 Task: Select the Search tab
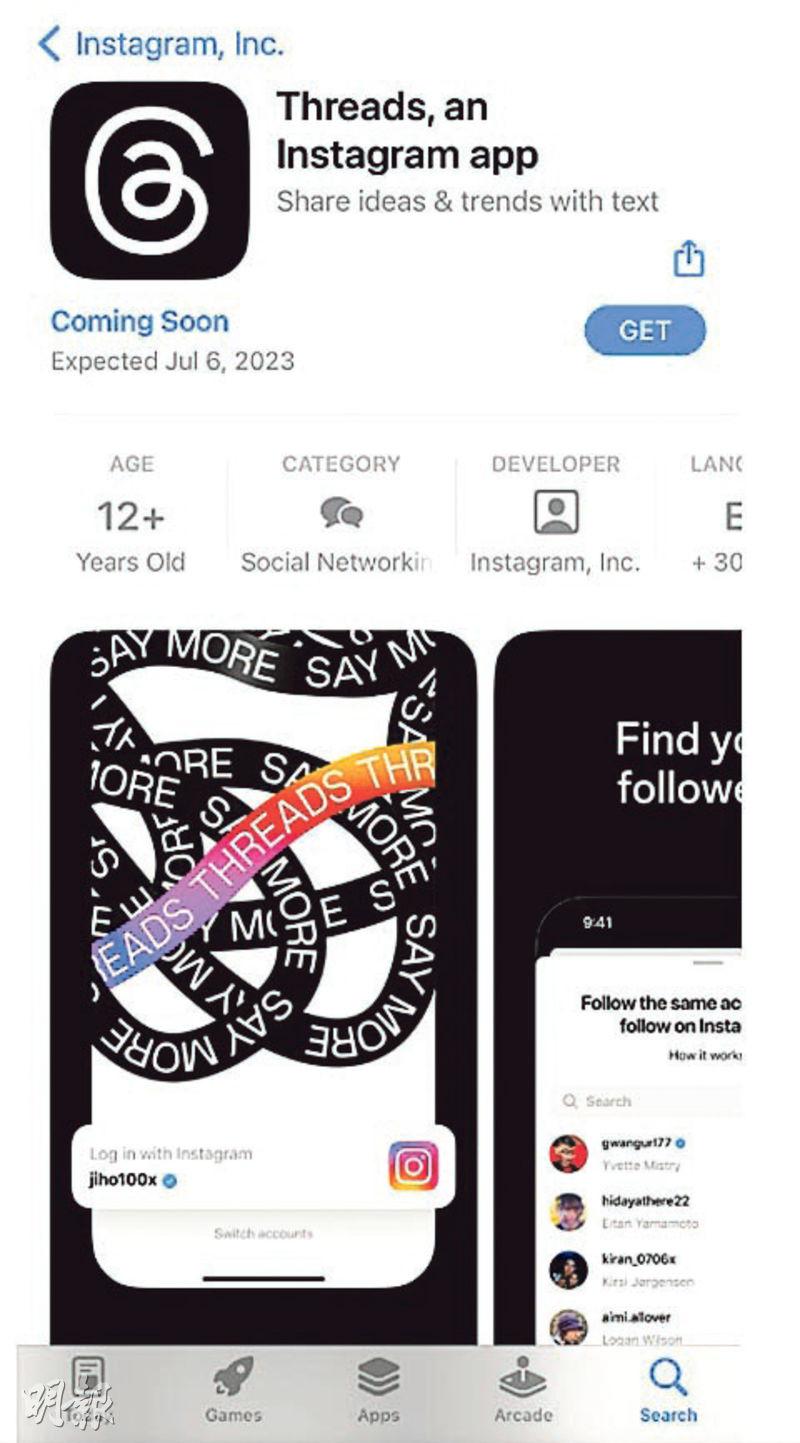point(668,1392)
